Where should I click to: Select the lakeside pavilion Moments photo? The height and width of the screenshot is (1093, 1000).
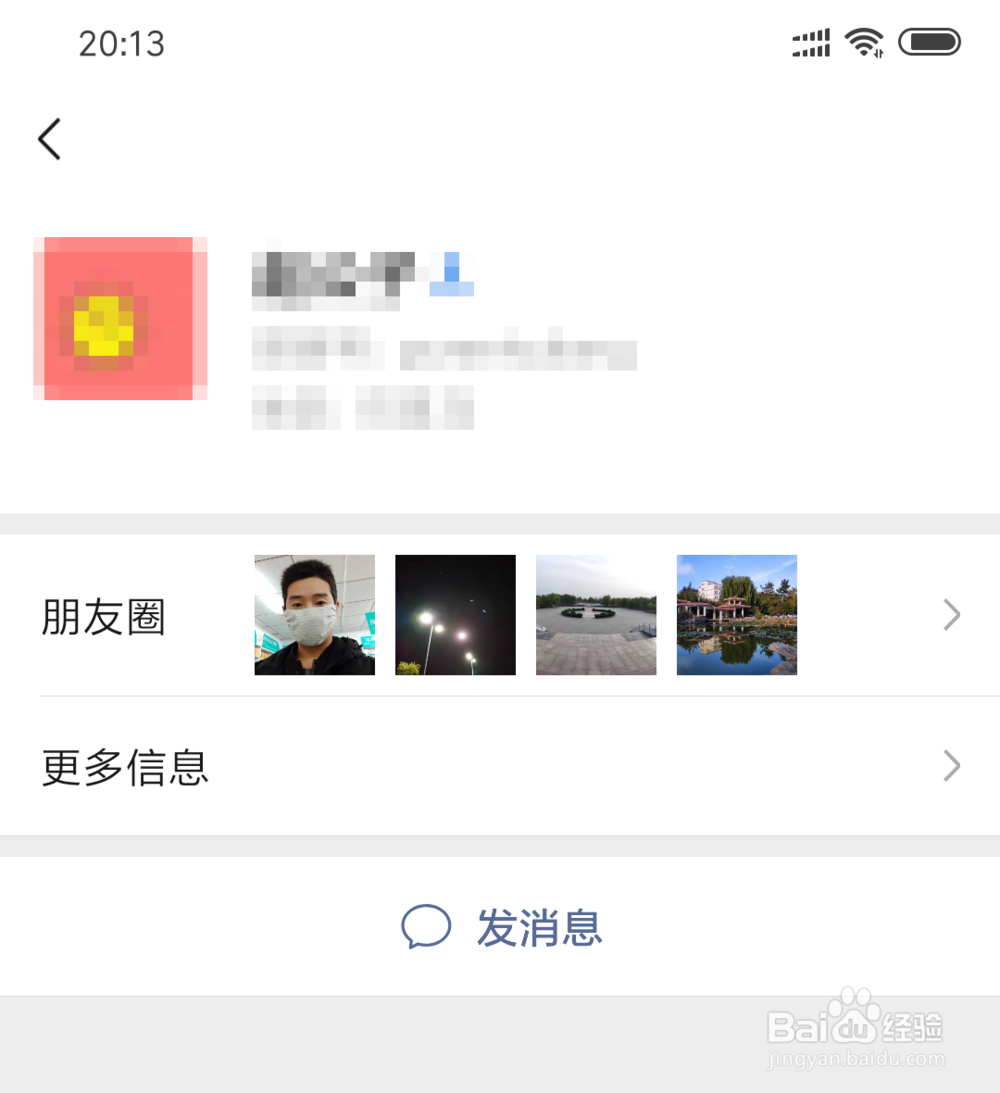pos(736,614)
